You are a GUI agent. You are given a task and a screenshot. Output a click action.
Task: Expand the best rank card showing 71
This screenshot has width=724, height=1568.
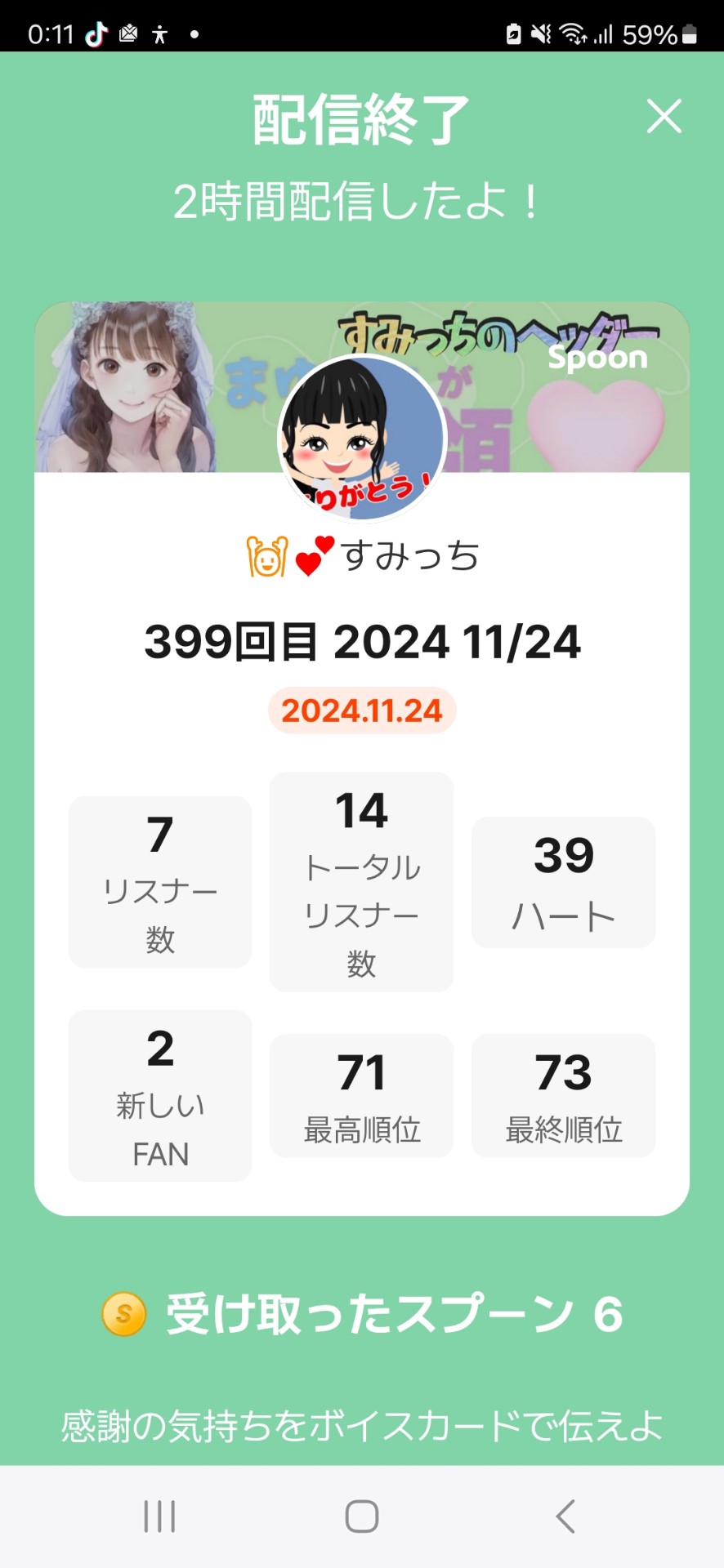click(x=361, y=1096)
